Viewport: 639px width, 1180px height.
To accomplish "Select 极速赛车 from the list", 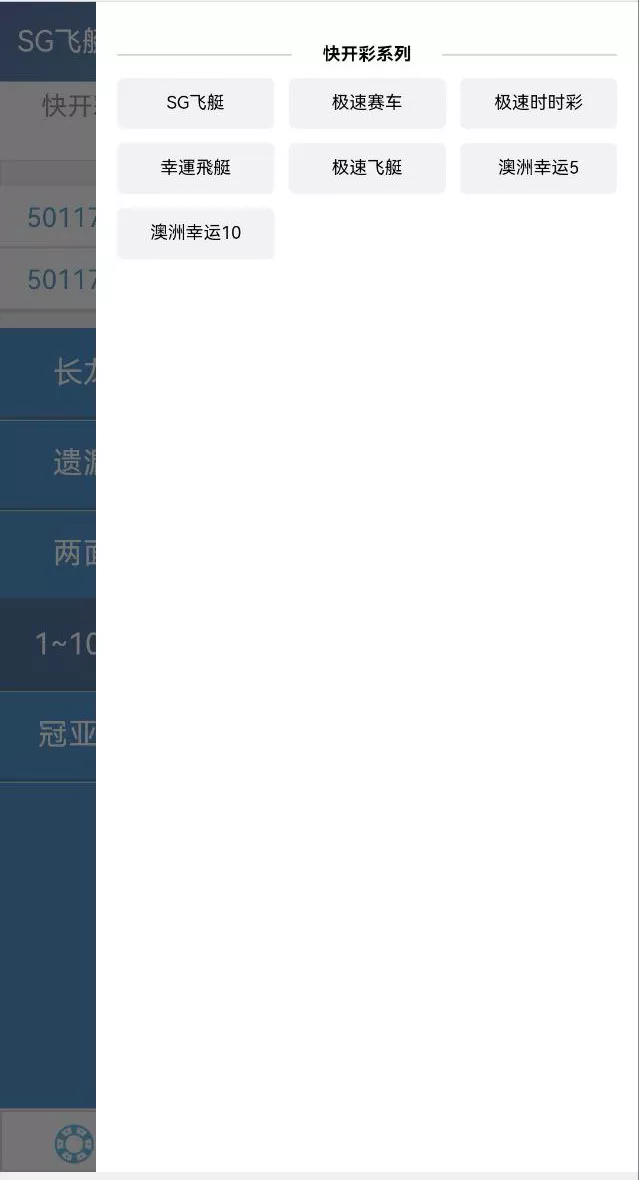I will pos(367,103).
